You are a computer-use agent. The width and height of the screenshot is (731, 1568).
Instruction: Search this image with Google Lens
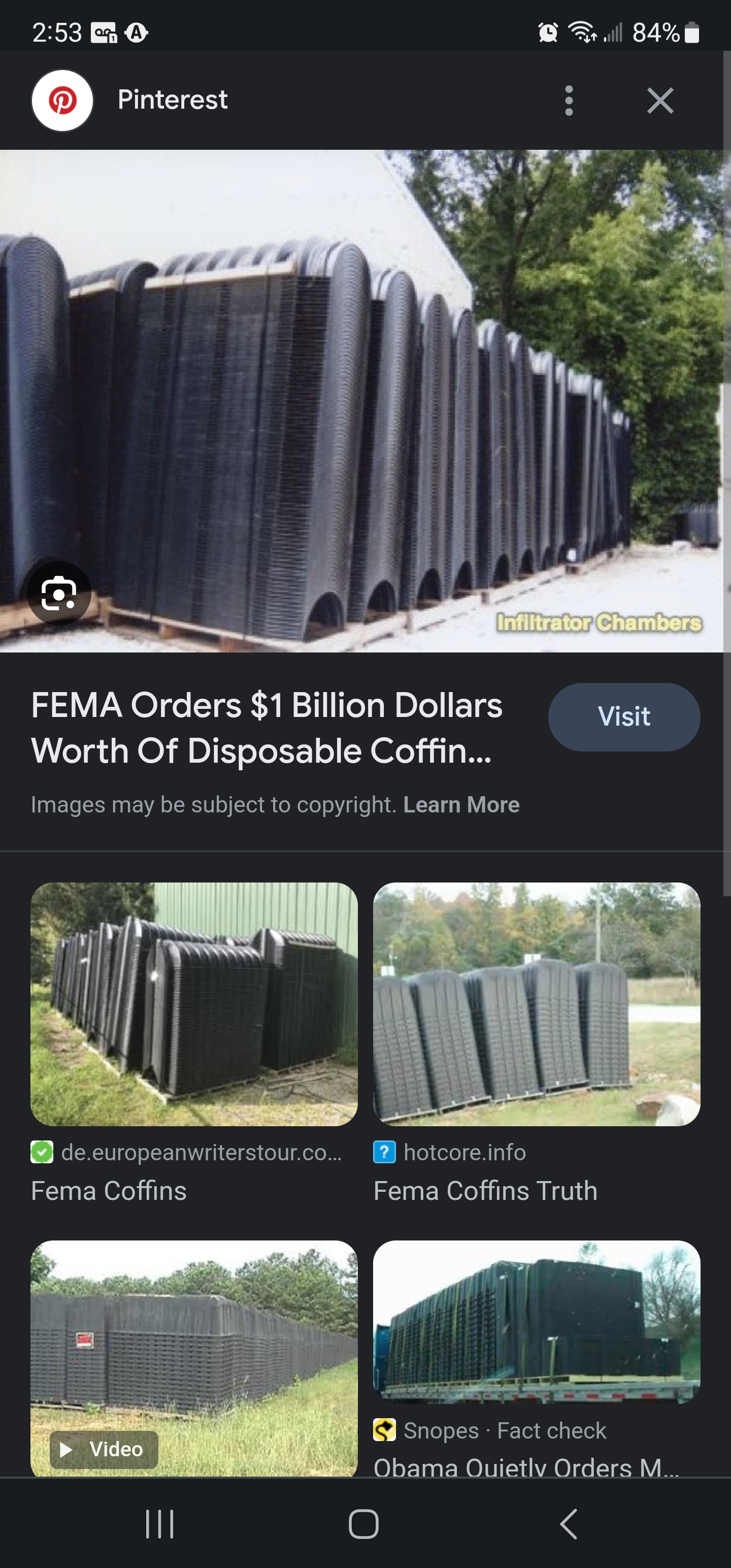pyautogui.click(x=59, y=593)
